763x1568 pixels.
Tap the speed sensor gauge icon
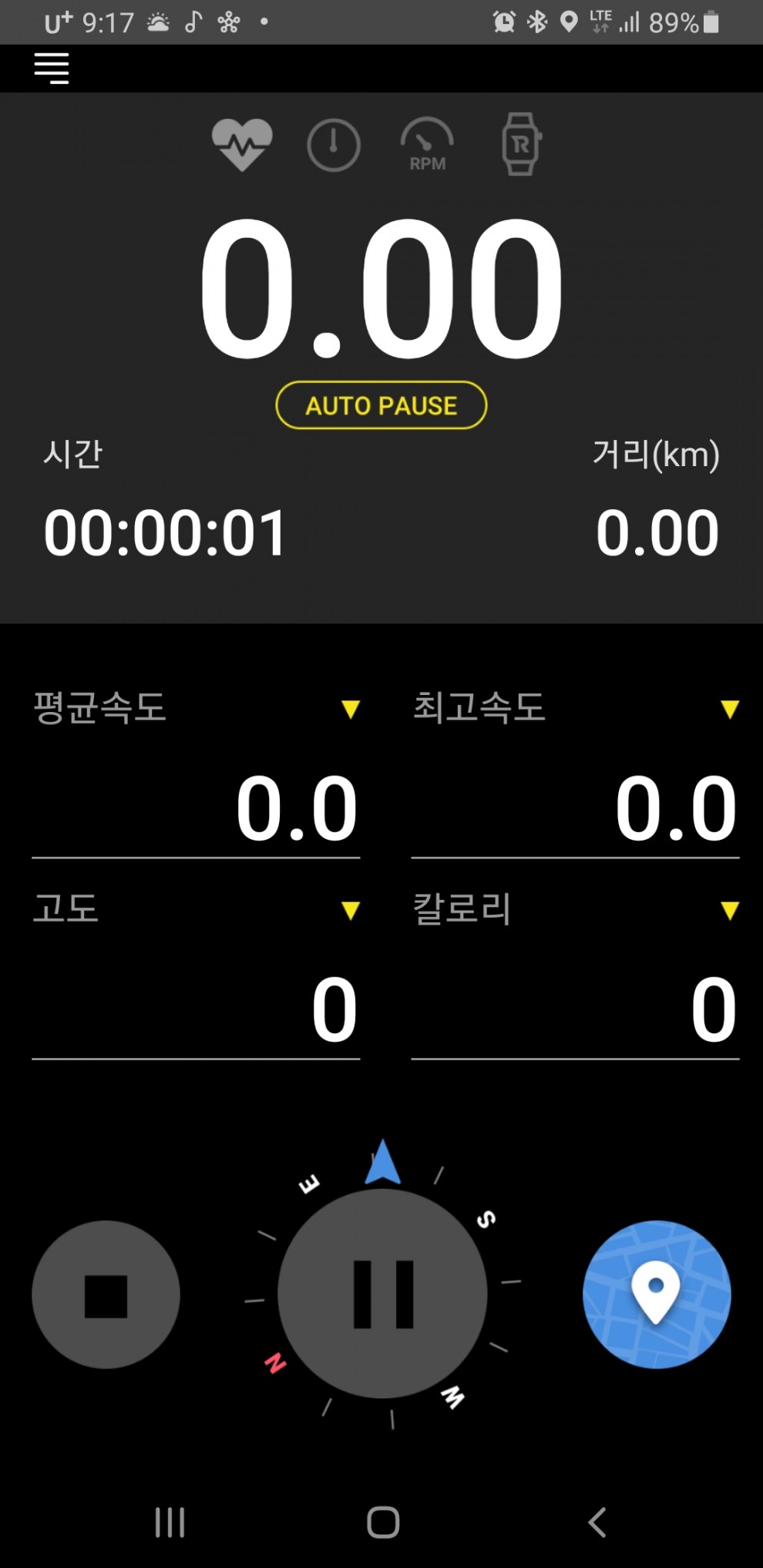[x=334, y=145]
